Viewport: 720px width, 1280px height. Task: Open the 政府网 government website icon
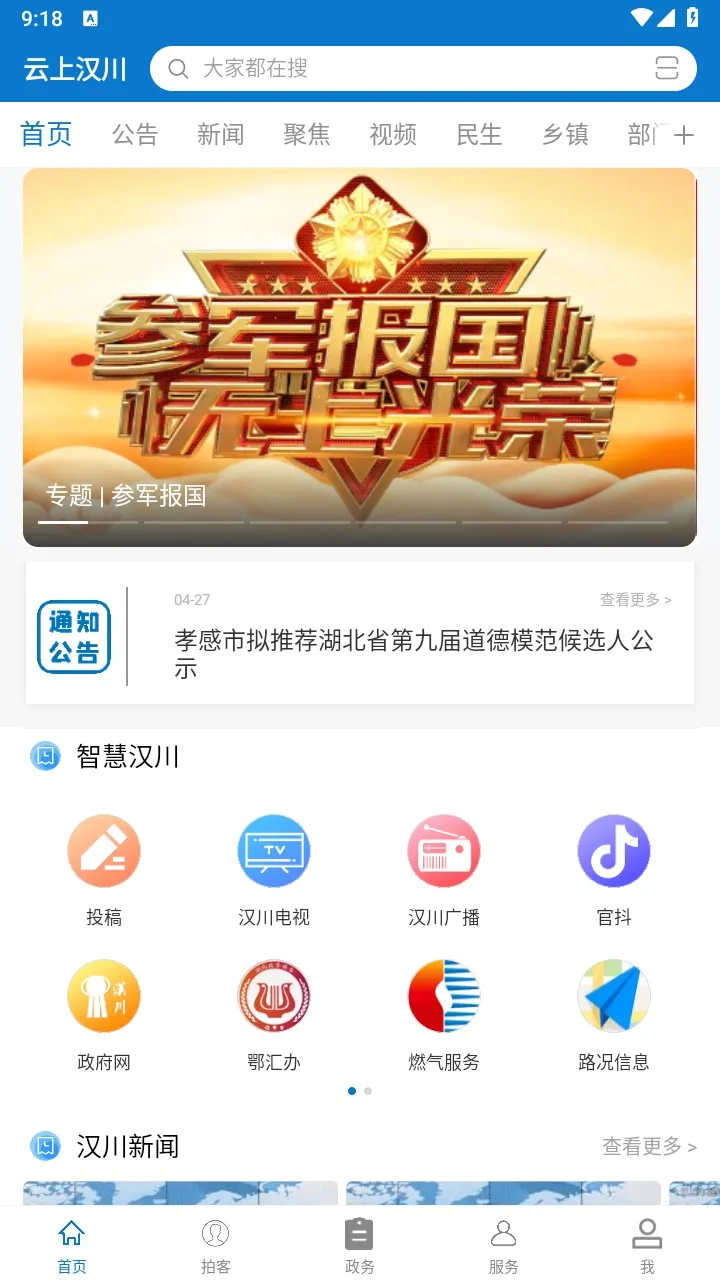pos(104,996)
